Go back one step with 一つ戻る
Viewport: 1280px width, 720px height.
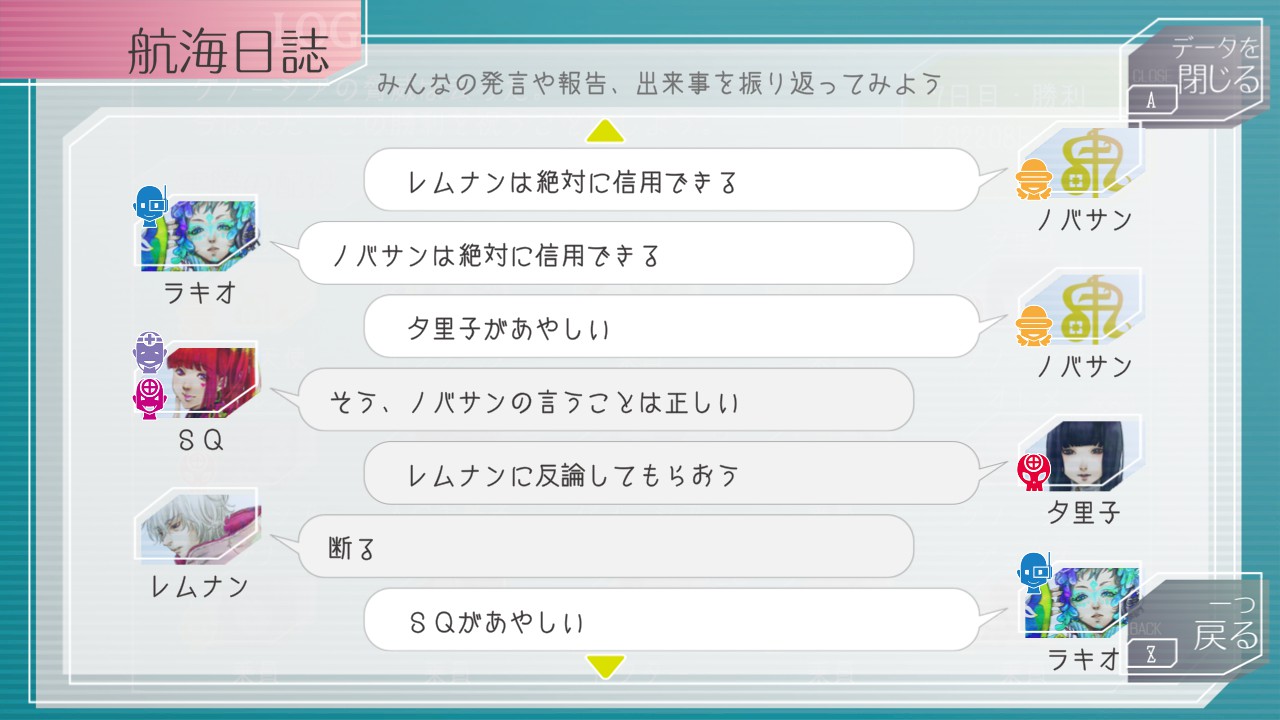click(x=1198, y=630)
